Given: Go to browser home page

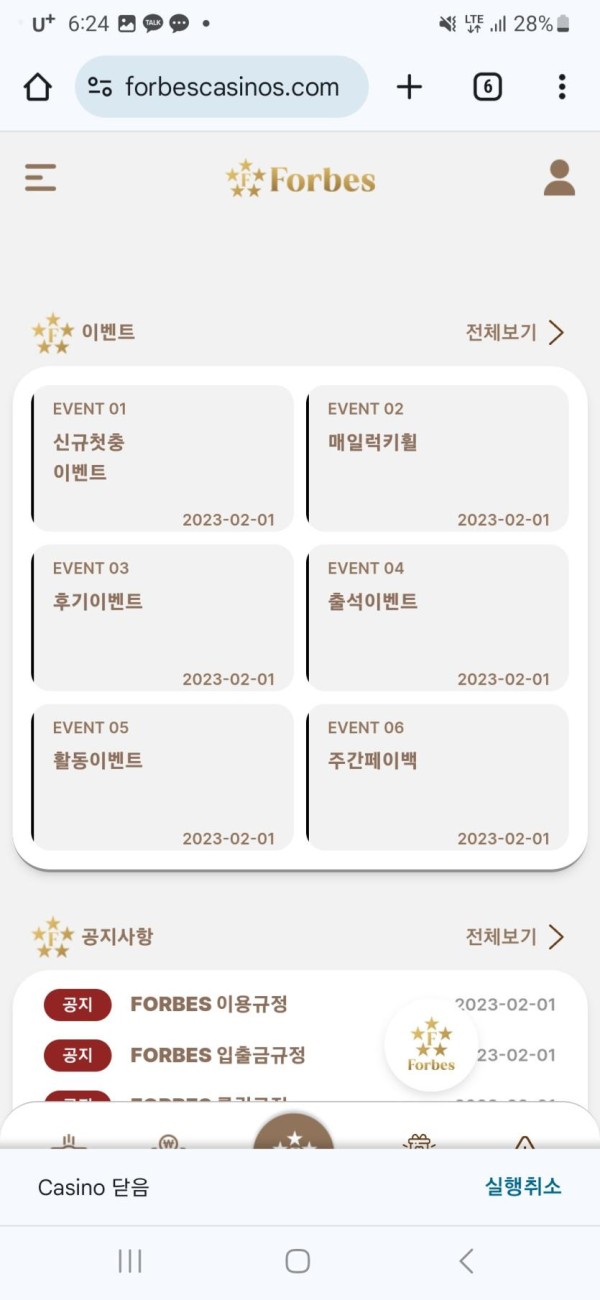Looking at the screenshot, I should point(38,87).
